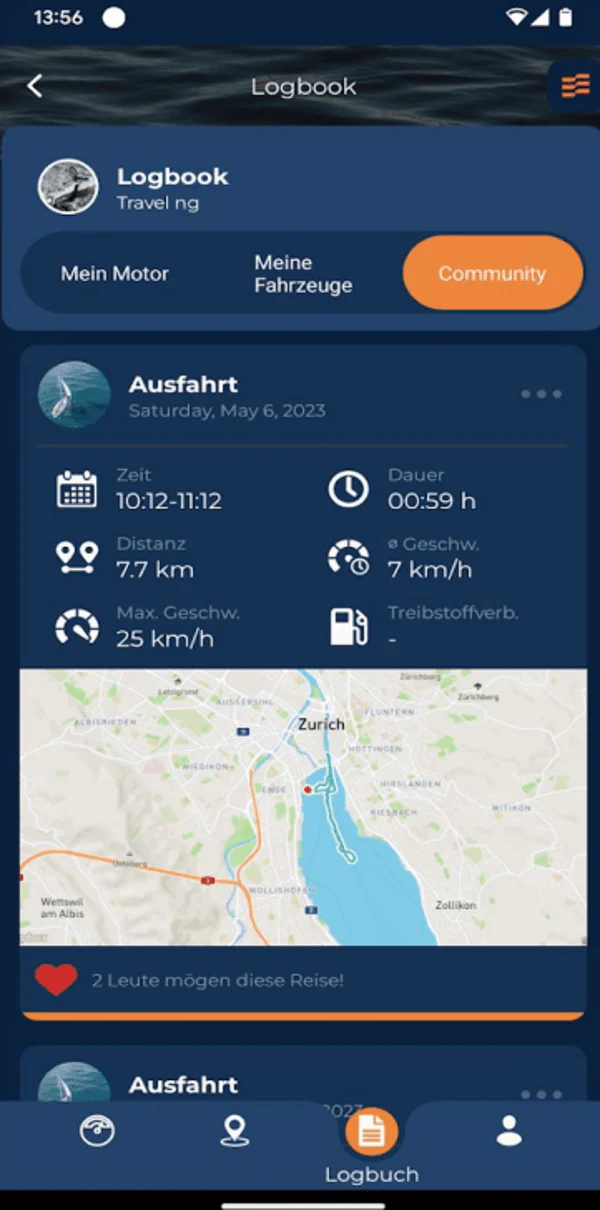The height and width of the screenshot is (1210, 600).
Task: Switch to the Mein Motor tab
Action: pos(115,274)
